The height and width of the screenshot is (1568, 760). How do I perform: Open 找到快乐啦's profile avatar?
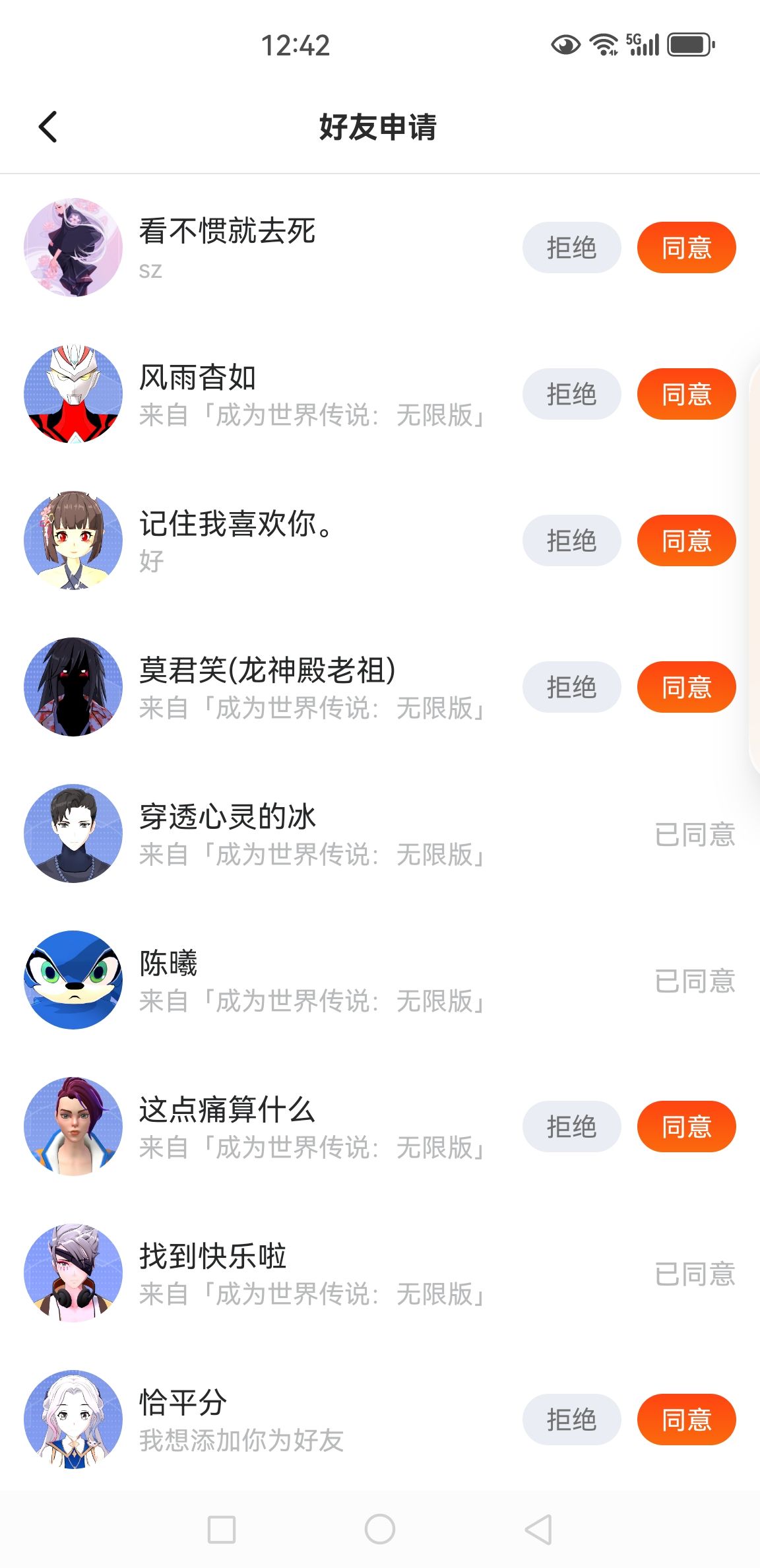[73, 1273]
